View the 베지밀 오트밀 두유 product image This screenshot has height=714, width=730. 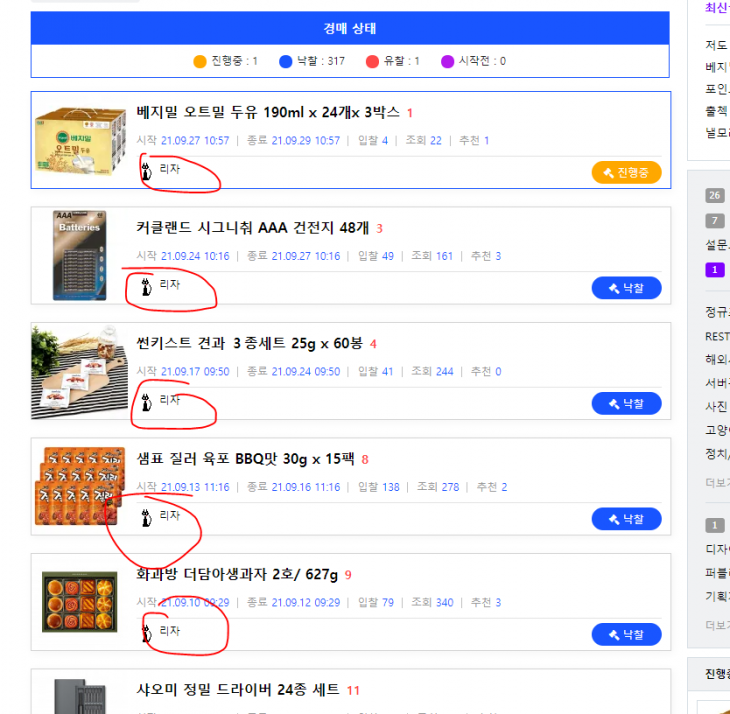coord(78,140)
